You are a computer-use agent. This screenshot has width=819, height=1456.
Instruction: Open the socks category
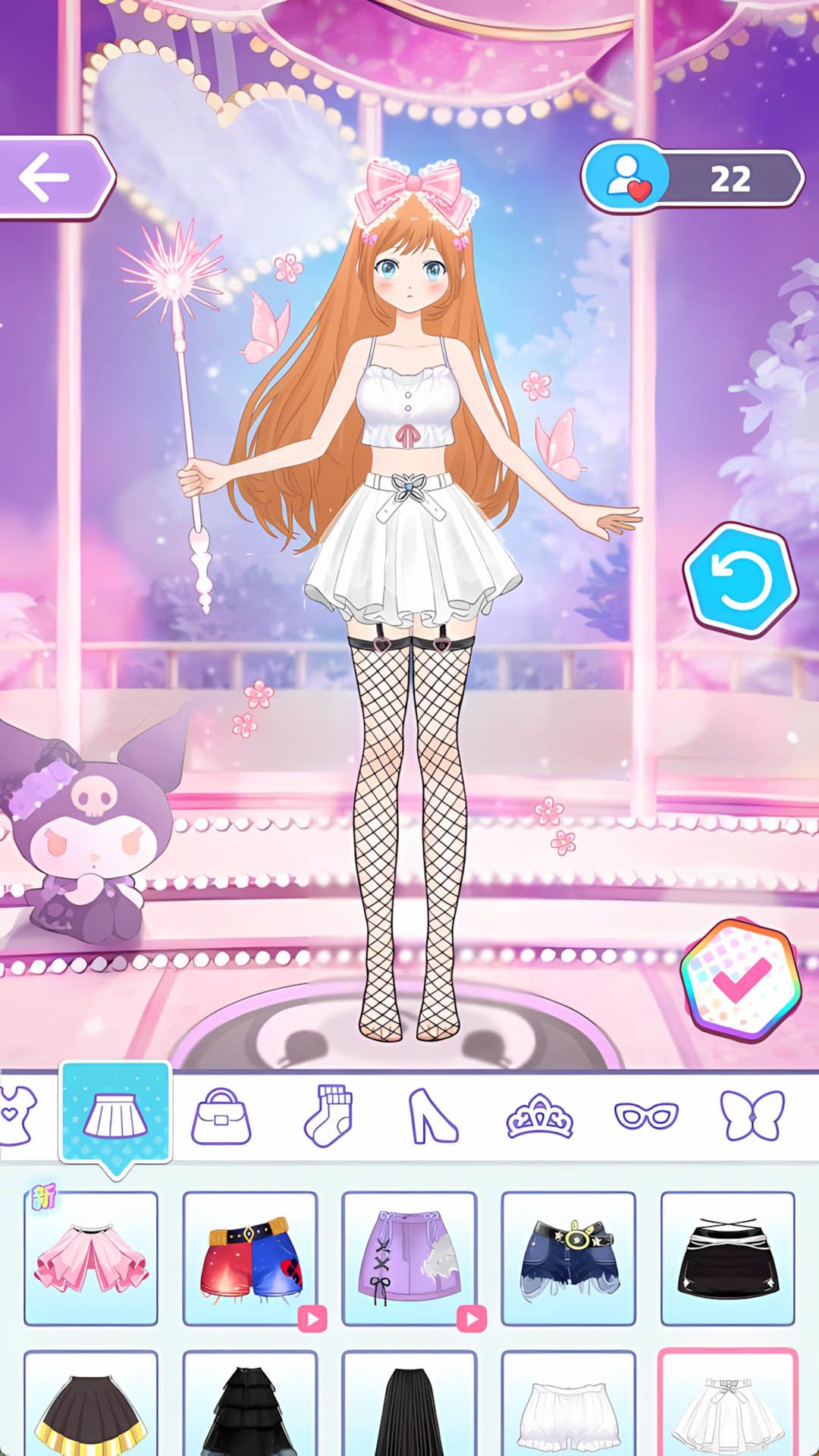coord(328,1116)
